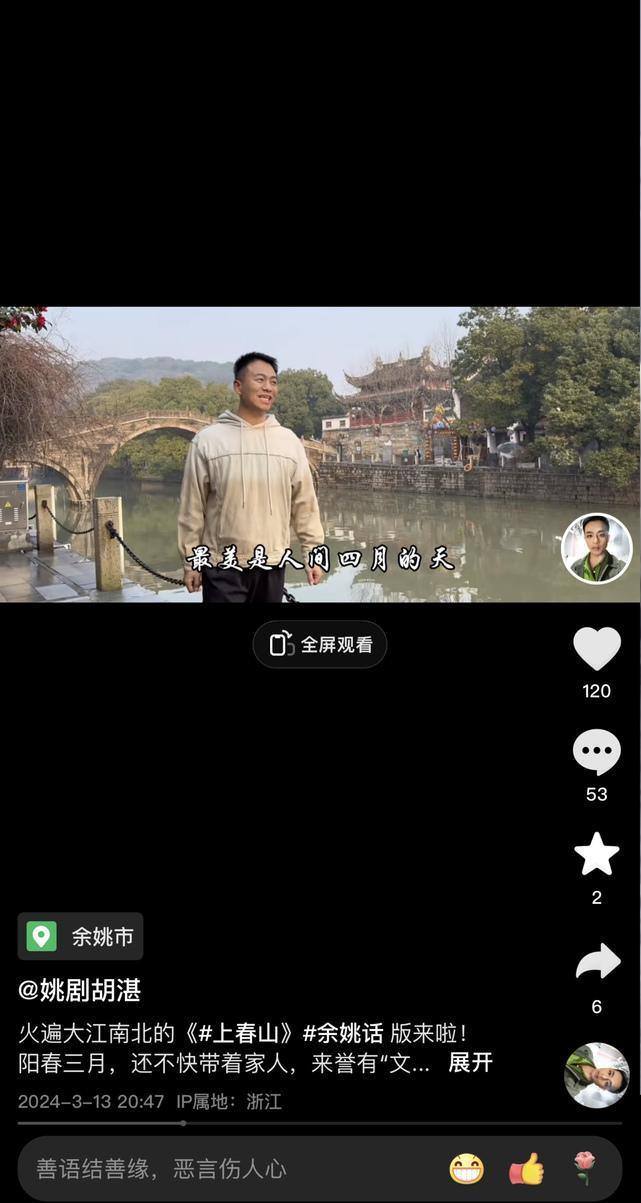Open the comments section
Image resolution: width=641 pixels, height=1203 pixels.
pos(597,752)
